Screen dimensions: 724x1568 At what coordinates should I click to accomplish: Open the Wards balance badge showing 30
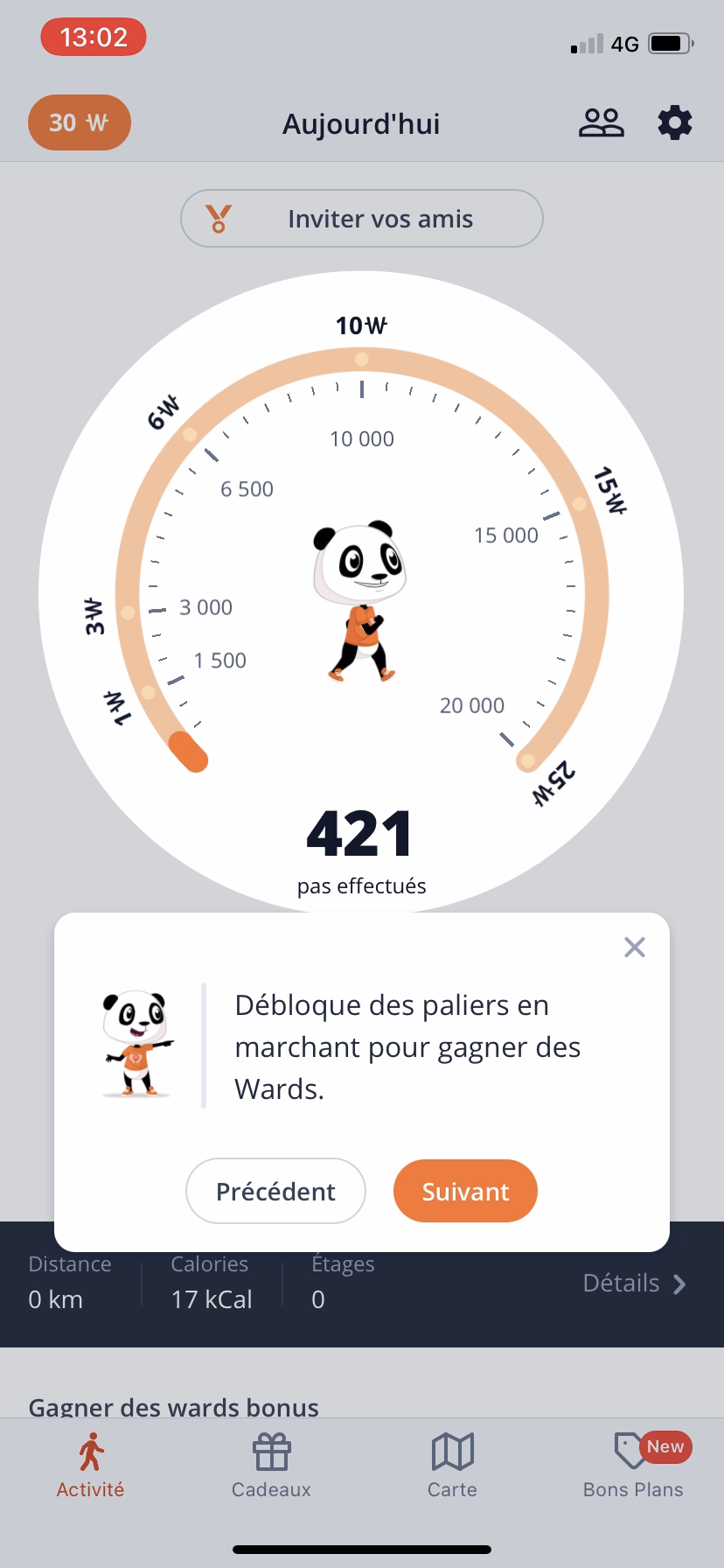79,122
